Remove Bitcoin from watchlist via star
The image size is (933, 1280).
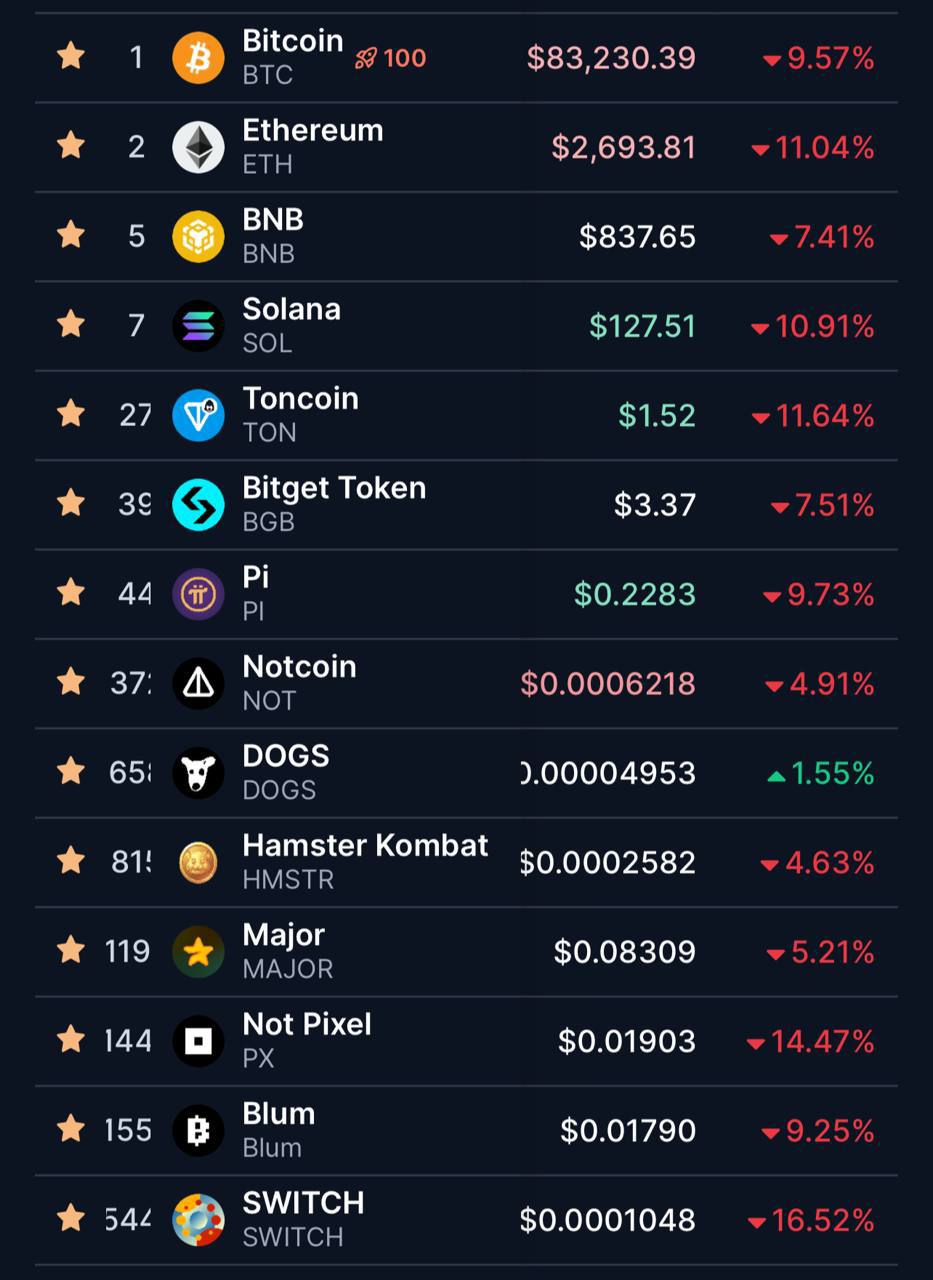[x=71, y=56]
